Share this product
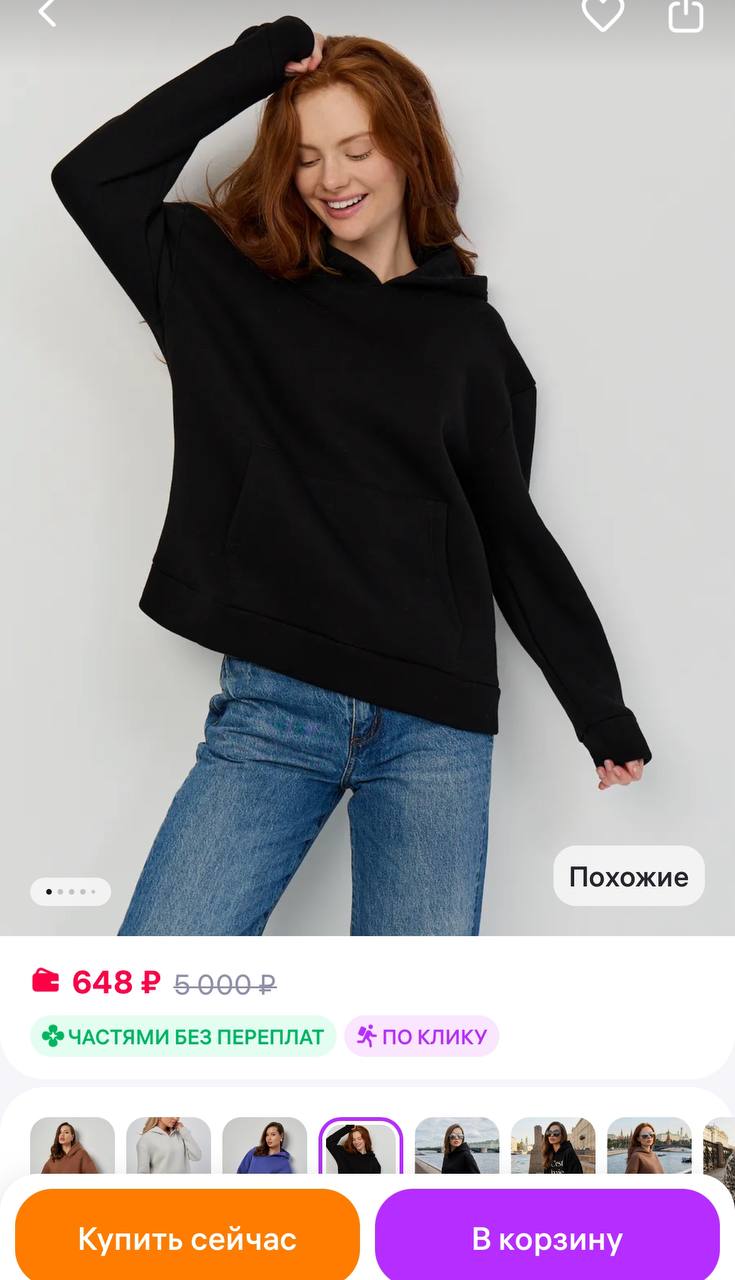This screenshot has height=1280, width=735. (686, 14)
